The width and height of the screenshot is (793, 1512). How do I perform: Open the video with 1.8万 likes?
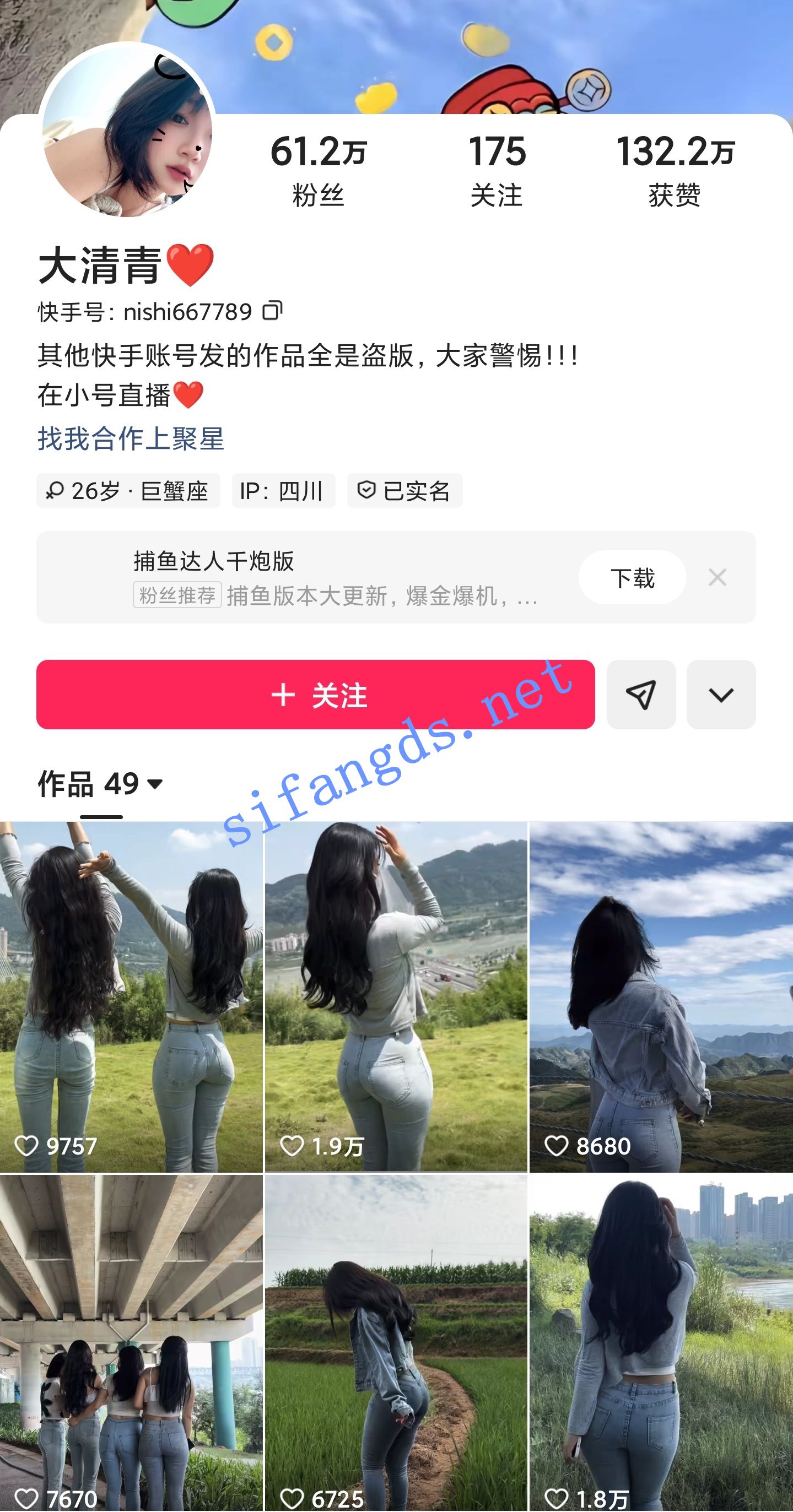(661, 1344)
